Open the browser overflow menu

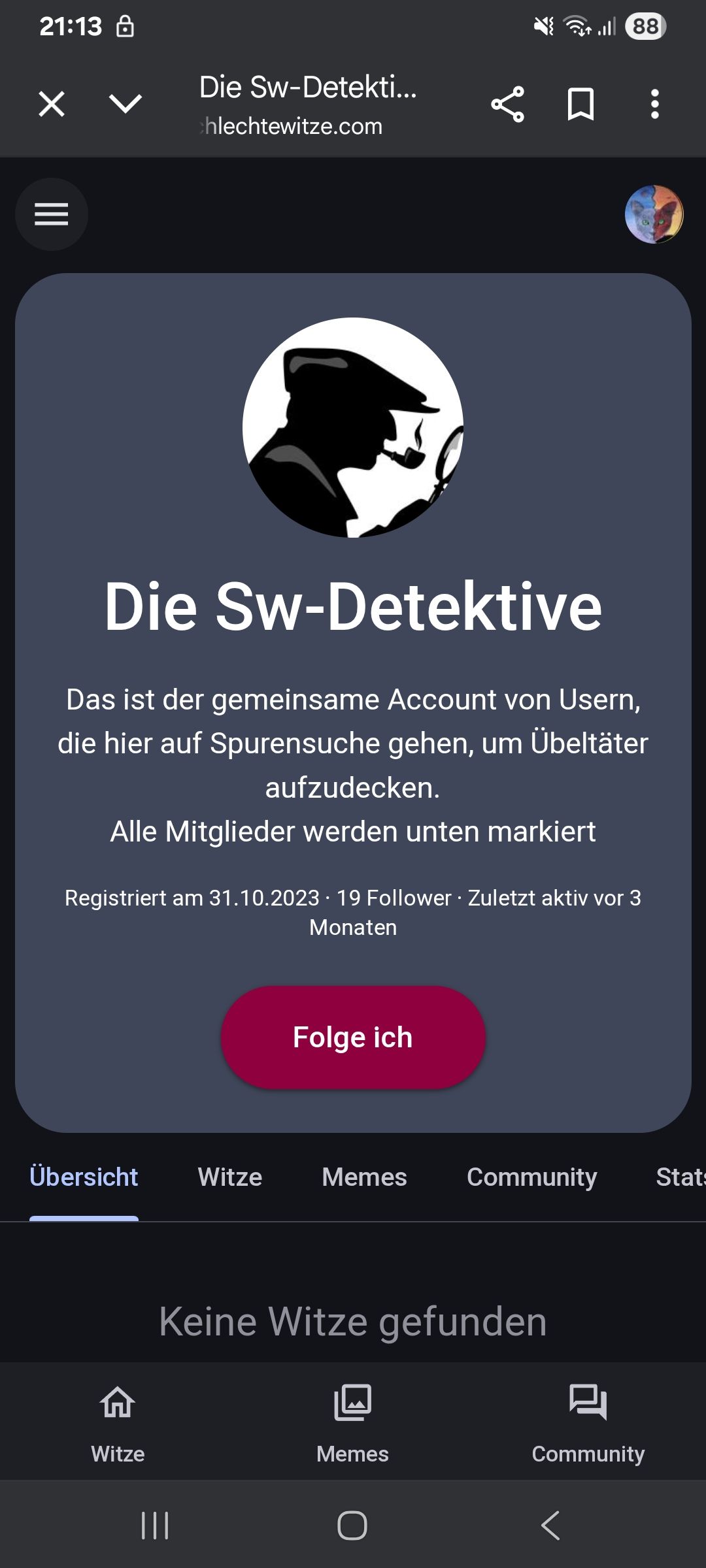click(x=654, y=104)
